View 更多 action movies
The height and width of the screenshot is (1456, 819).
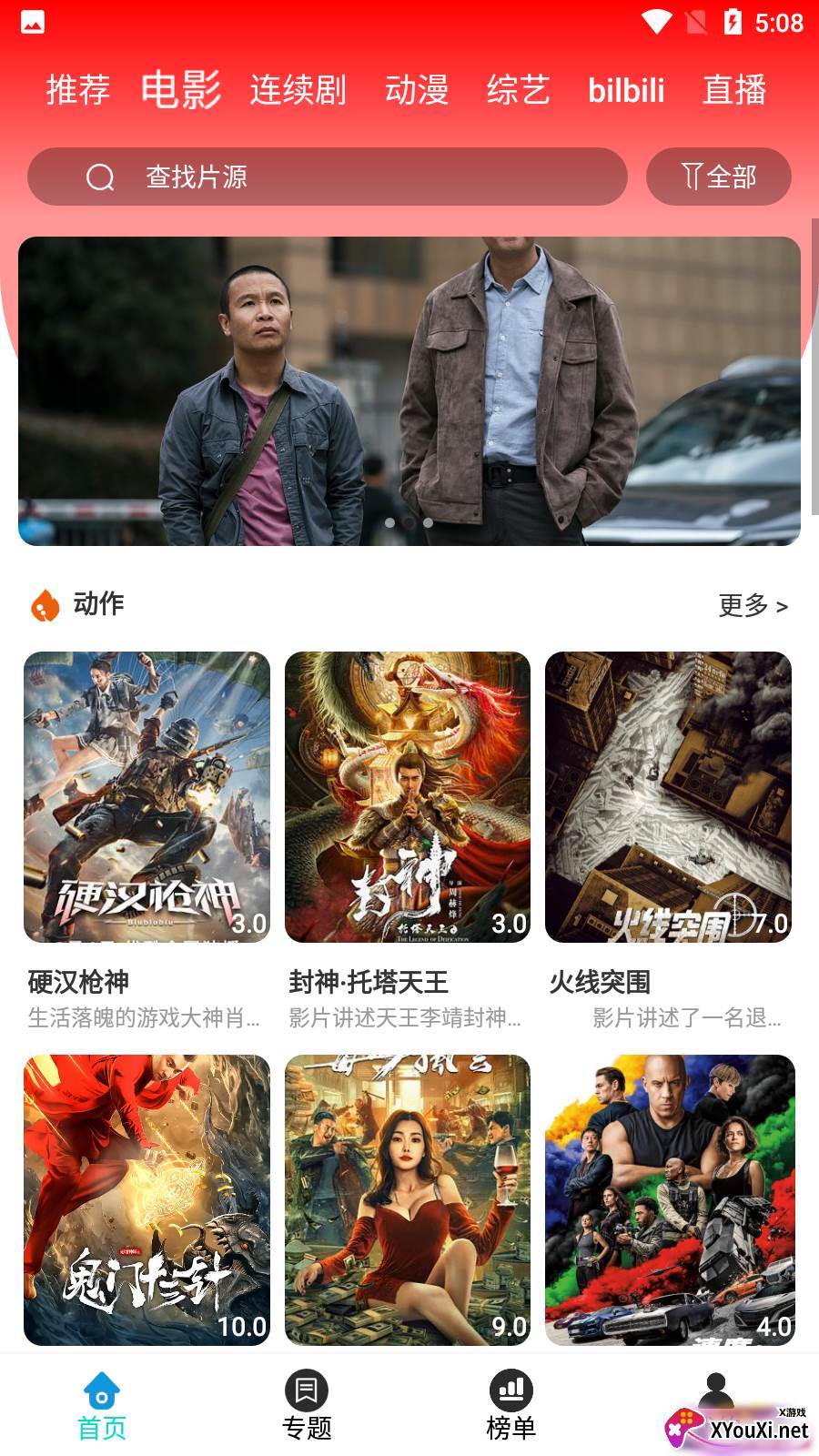coord(753,605)
